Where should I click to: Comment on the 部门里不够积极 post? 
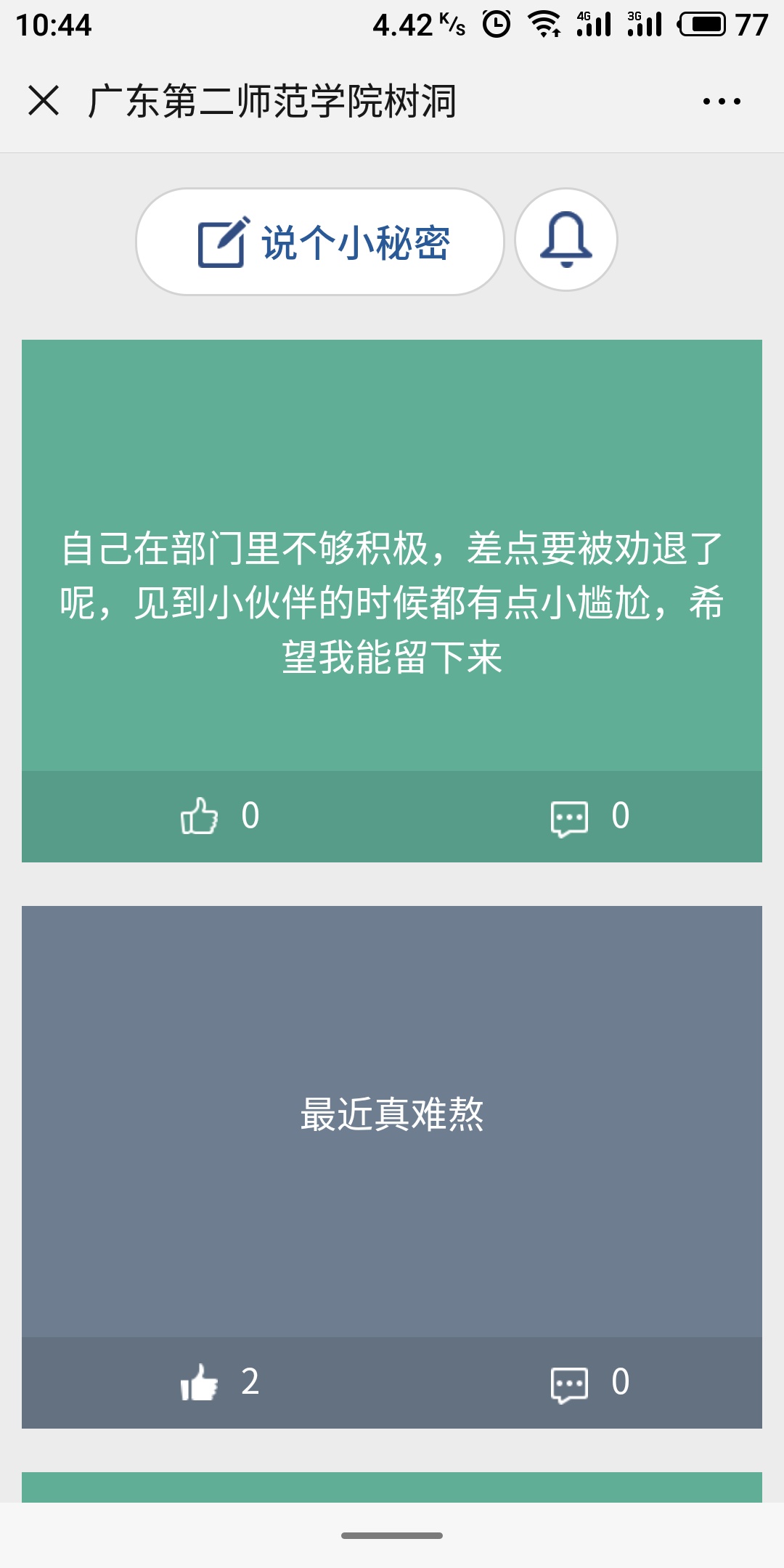tap(570, 817)
